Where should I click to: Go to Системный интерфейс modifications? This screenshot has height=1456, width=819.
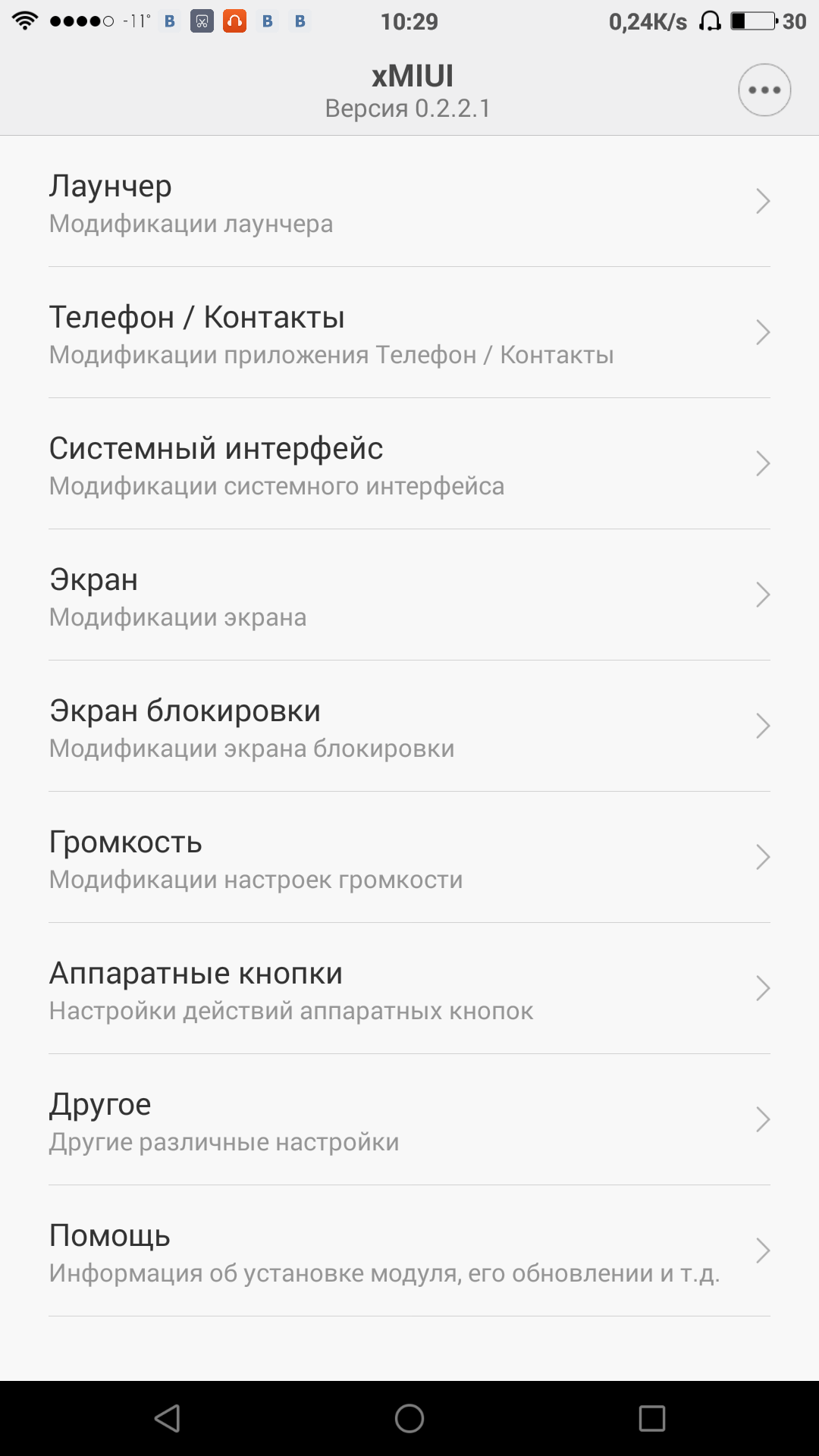tap(409, 465)
